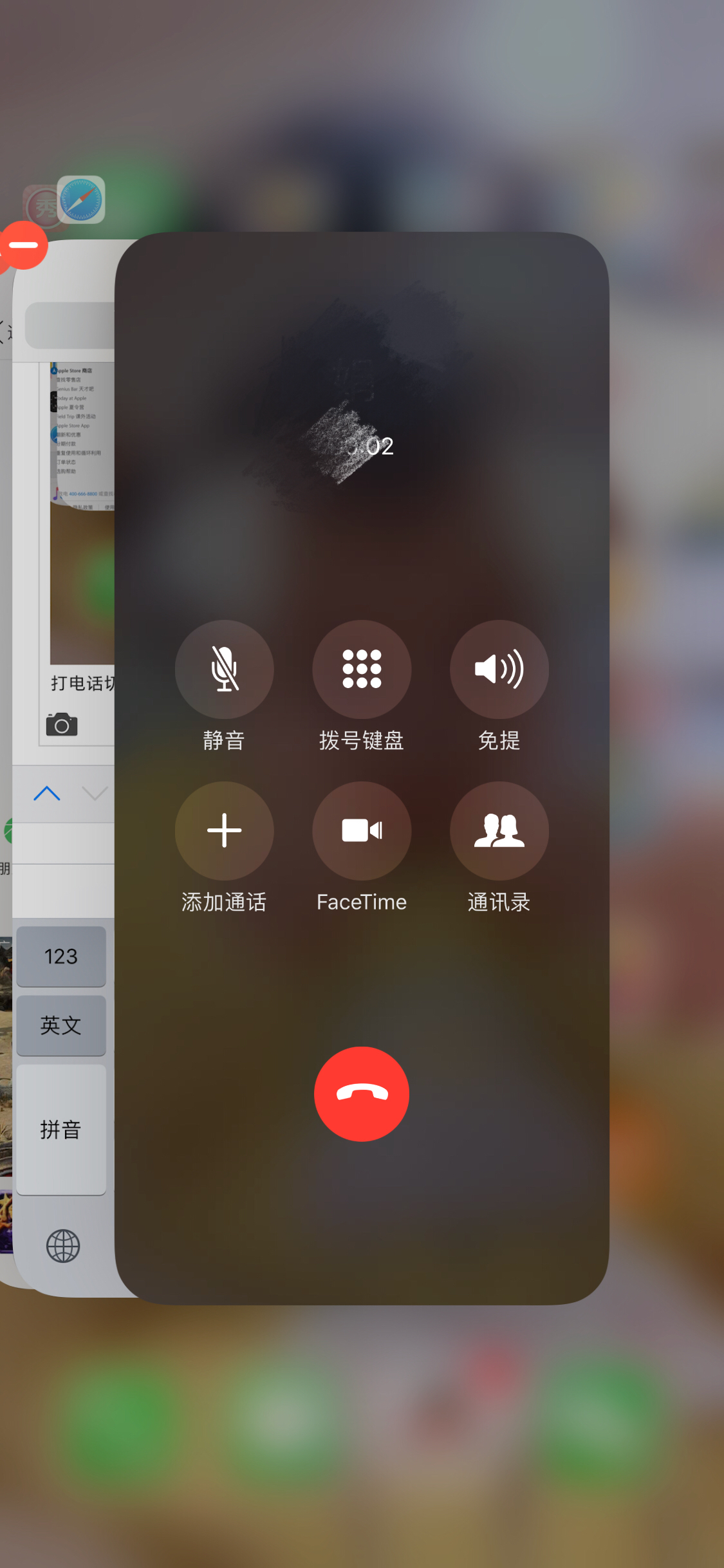This screenshot has width=724, height=1568.
Task: Tap 添加通话 to add another call
Action: [x=224, y=830]
